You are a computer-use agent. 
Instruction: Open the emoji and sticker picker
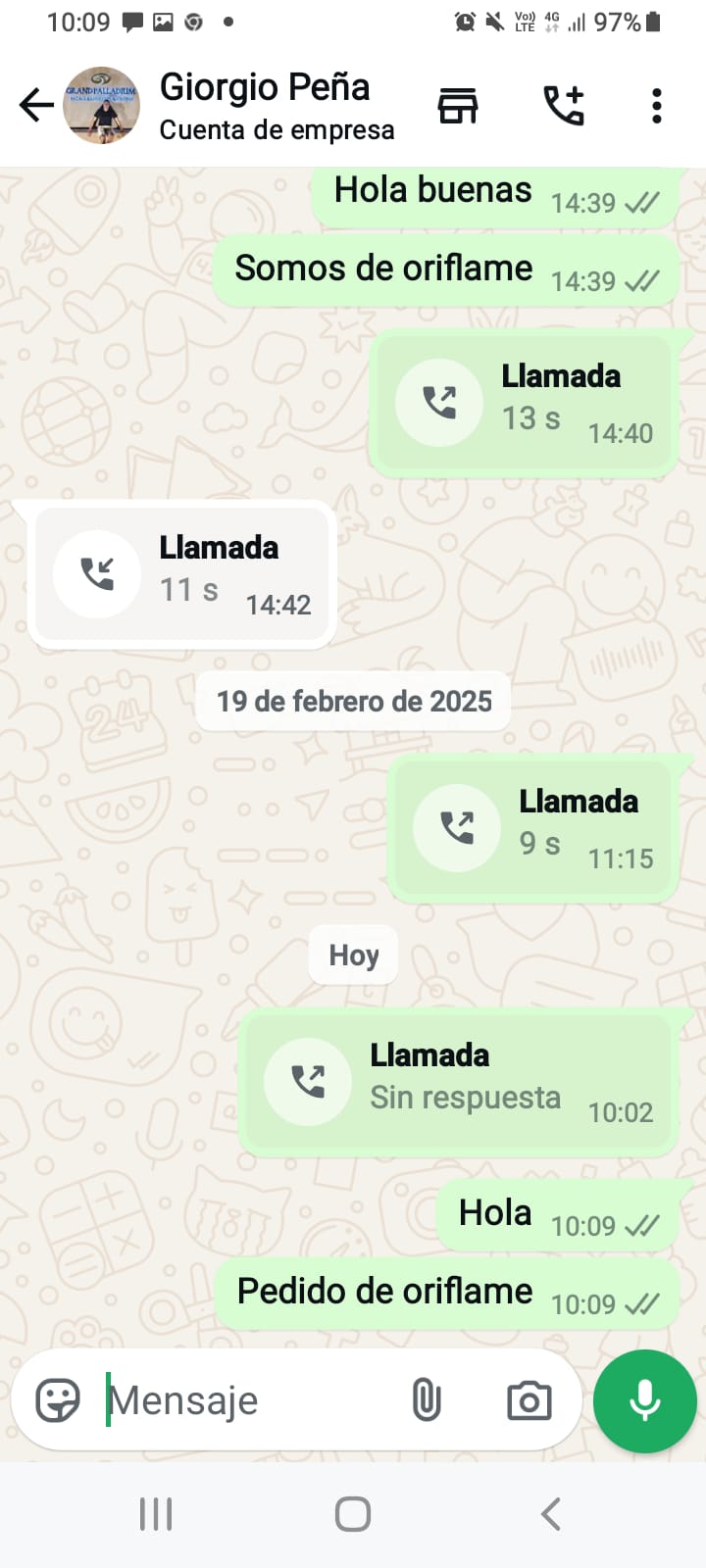tap(58, 1400)
